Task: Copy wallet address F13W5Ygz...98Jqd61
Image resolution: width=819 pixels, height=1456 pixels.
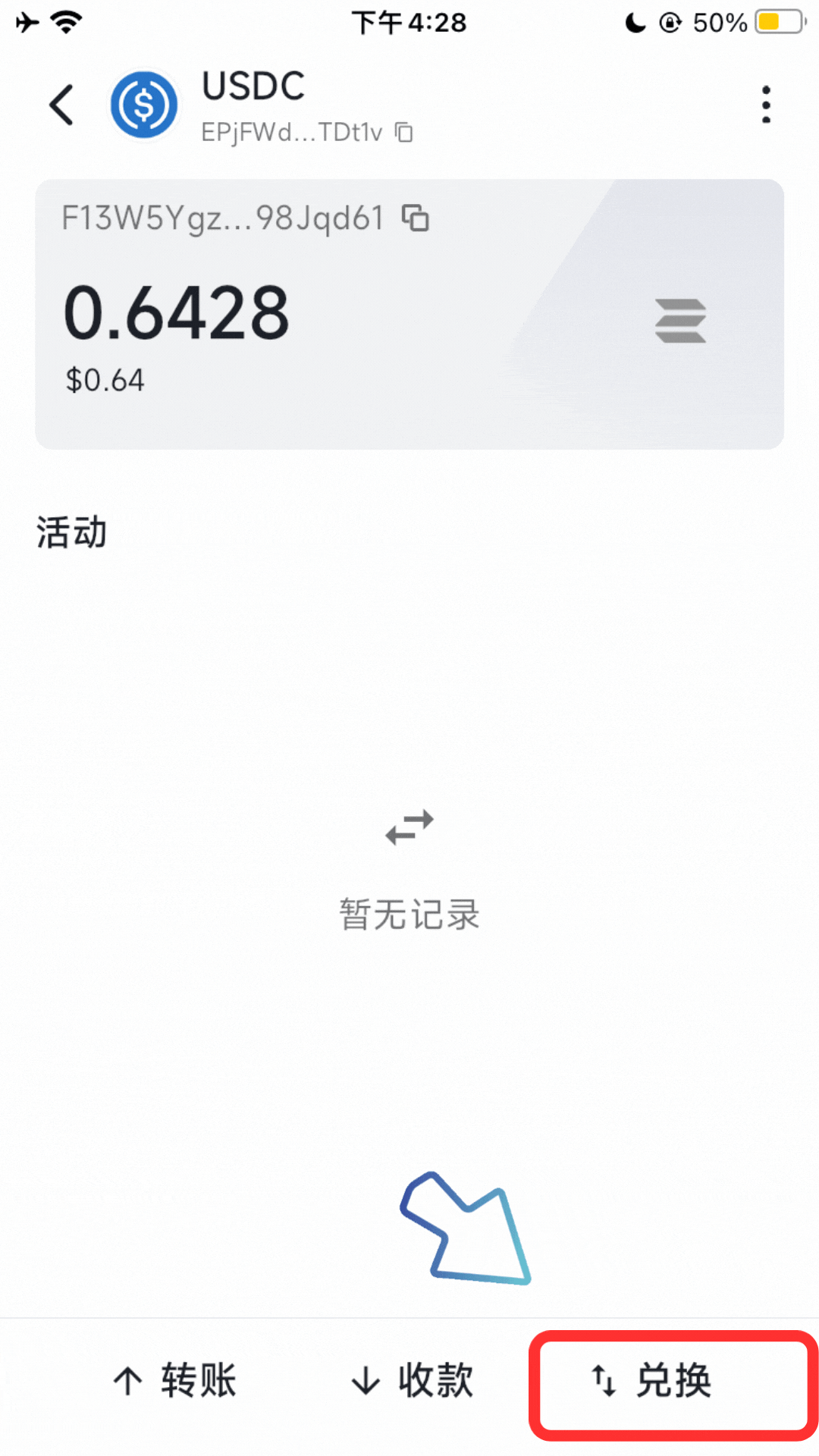Action: pyautogui.click(x=416, y=218)
